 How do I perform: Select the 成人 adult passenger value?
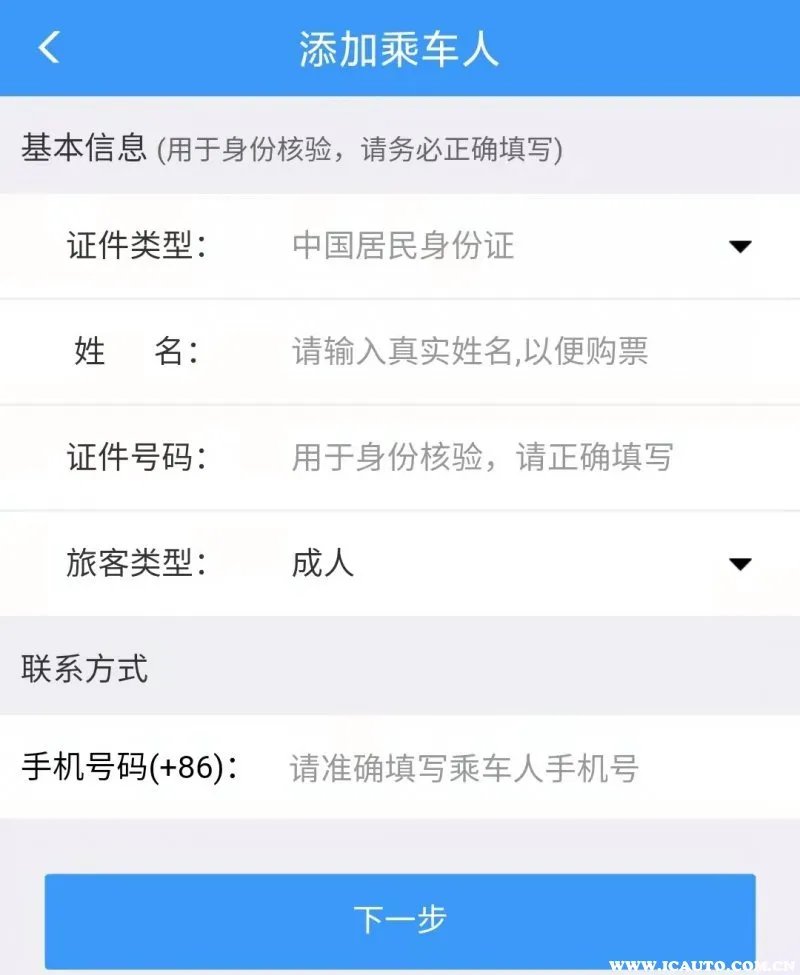320,563
